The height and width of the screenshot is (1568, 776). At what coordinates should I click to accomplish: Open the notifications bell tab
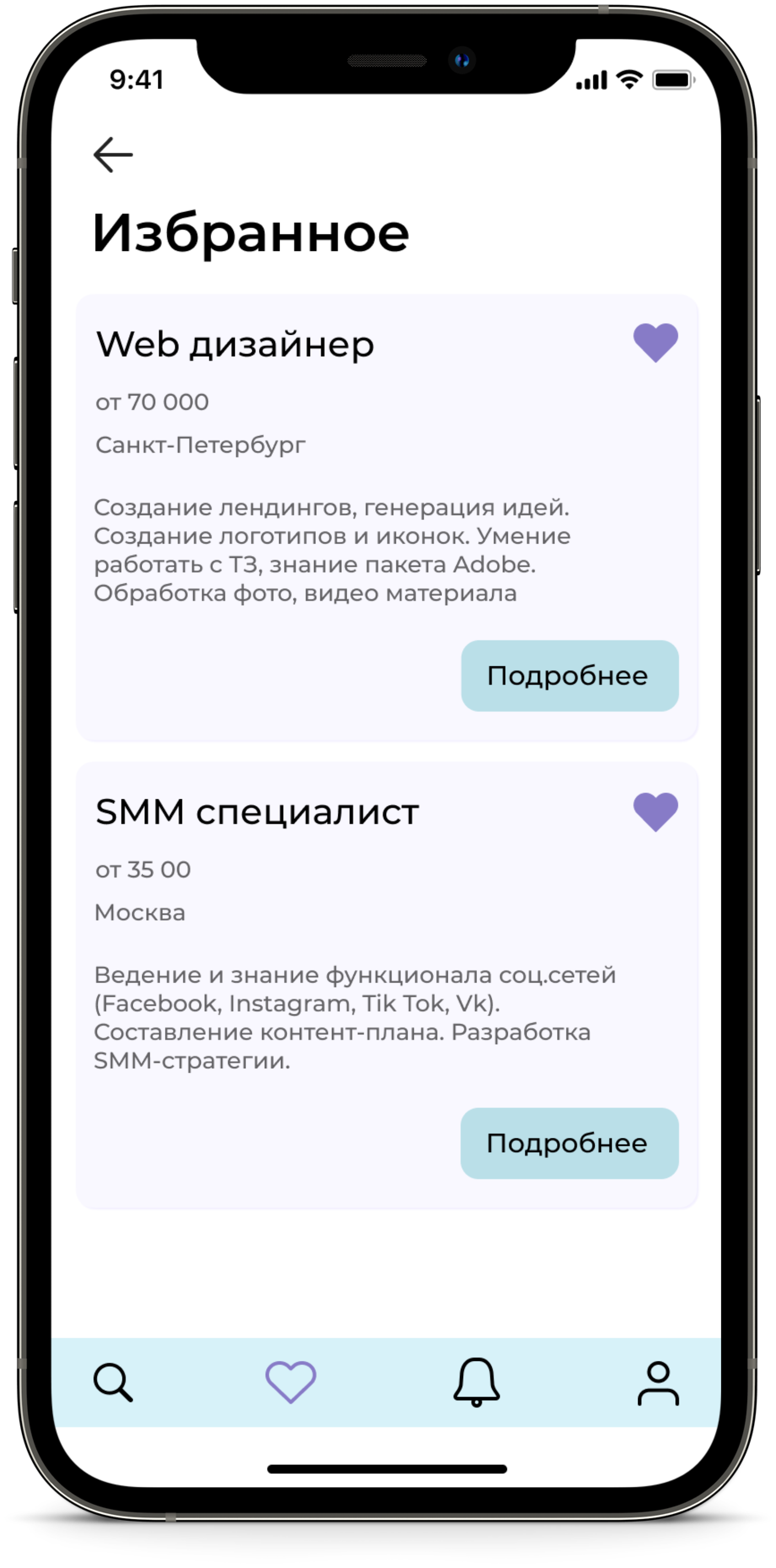point(477,1382)
